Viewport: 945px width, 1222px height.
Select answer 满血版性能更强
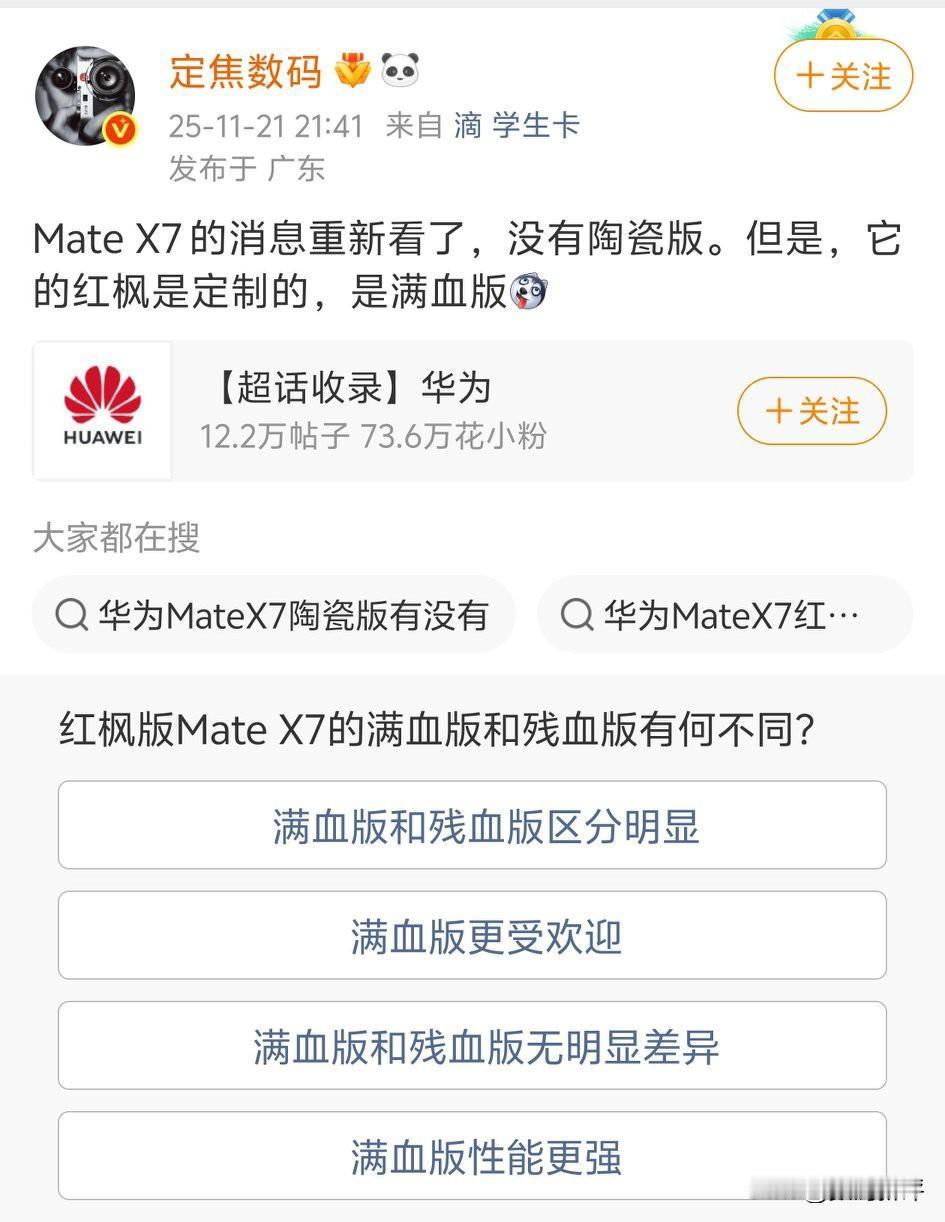coord(472,1155)
